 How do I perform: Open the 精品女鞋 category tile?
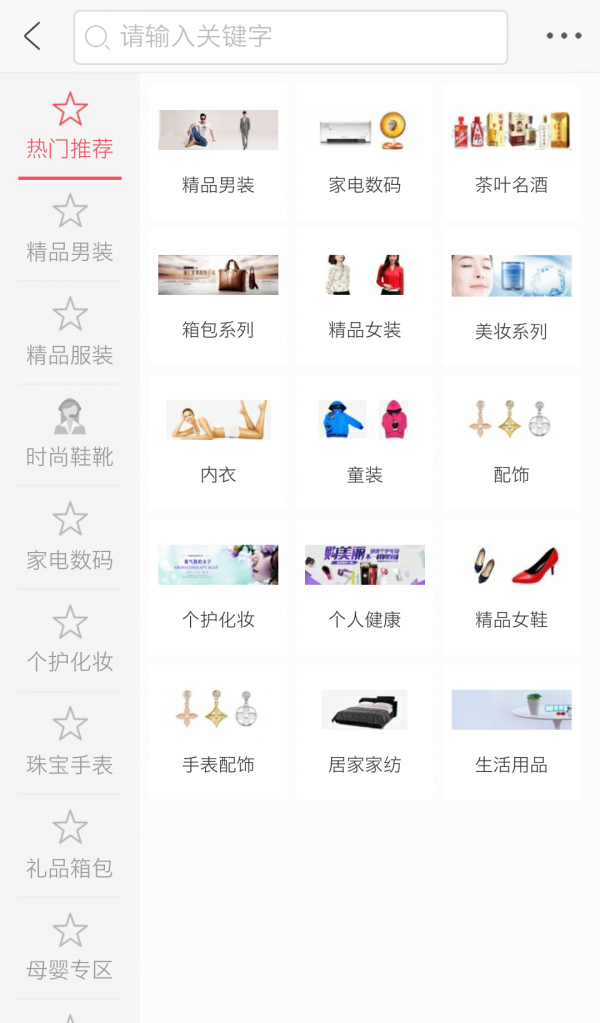511,587
